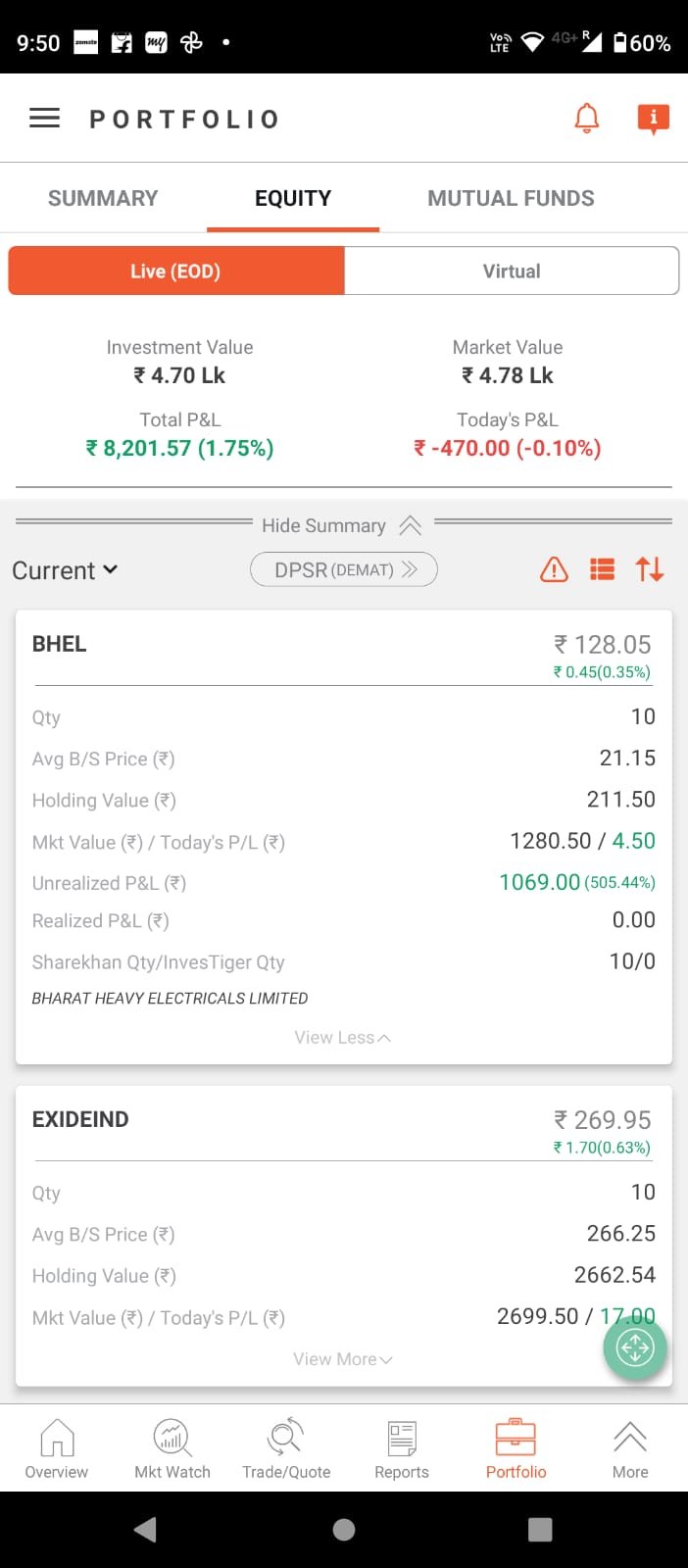Toggle the list view icon
This screenshot has width=688, height=1568.
point(602,569)
